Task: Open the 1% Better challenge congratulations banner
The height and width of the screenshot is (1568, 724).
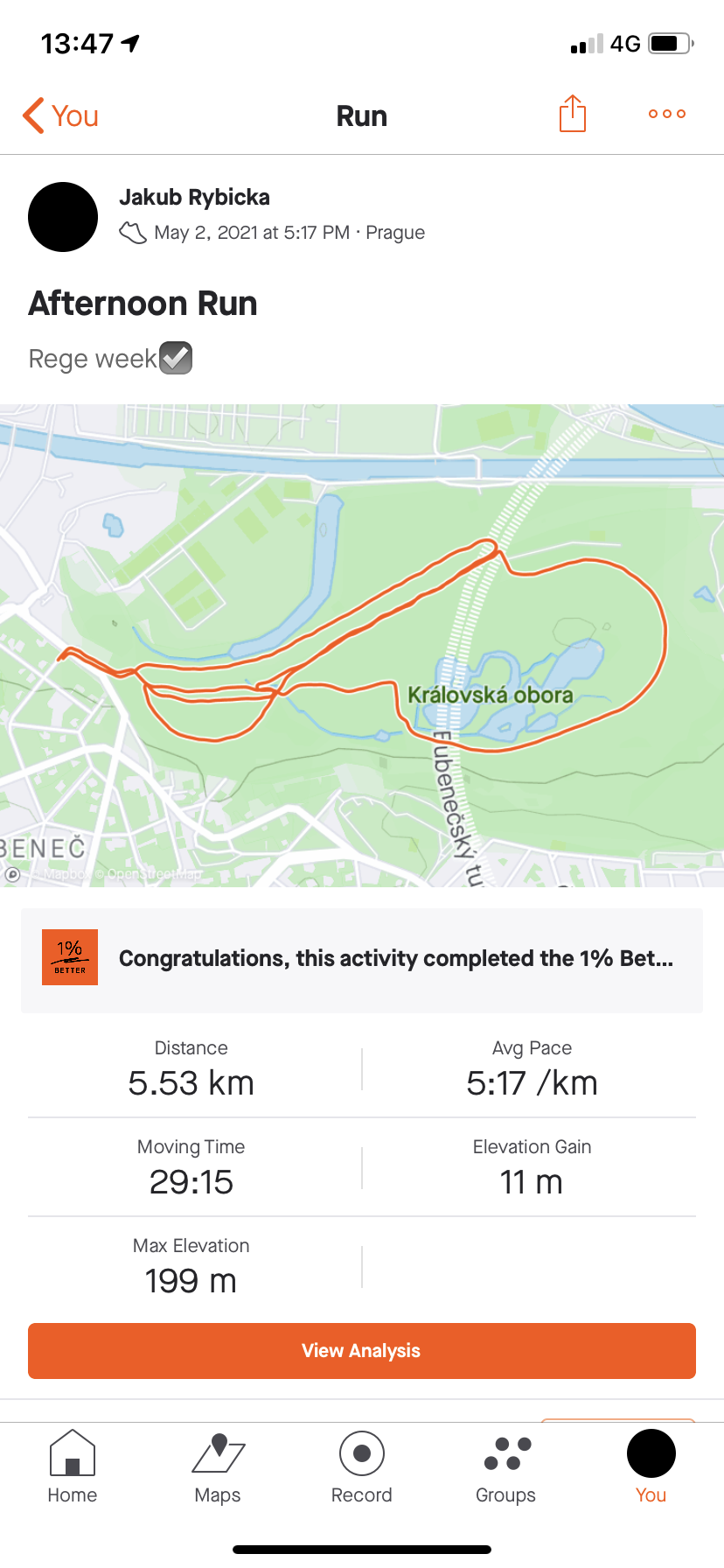Action: pos(362,960)
